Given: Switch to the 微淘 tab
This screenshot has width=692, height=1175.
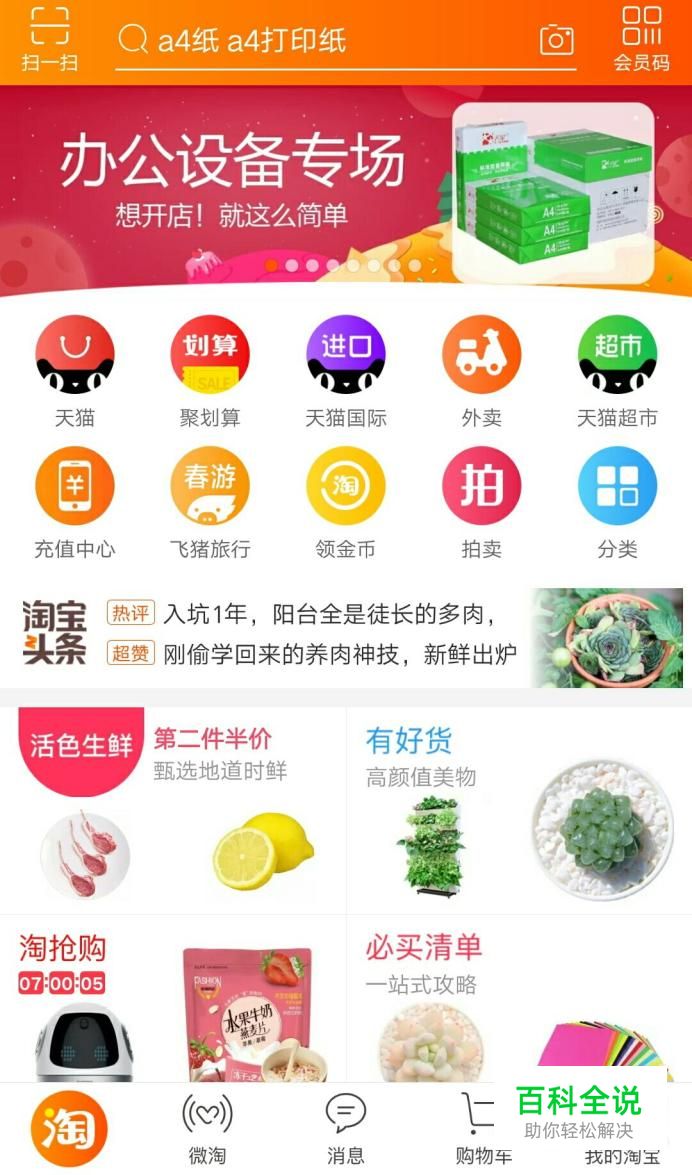Looking at the screenshot, I should pyautogui.click(x=208, y=1128).
